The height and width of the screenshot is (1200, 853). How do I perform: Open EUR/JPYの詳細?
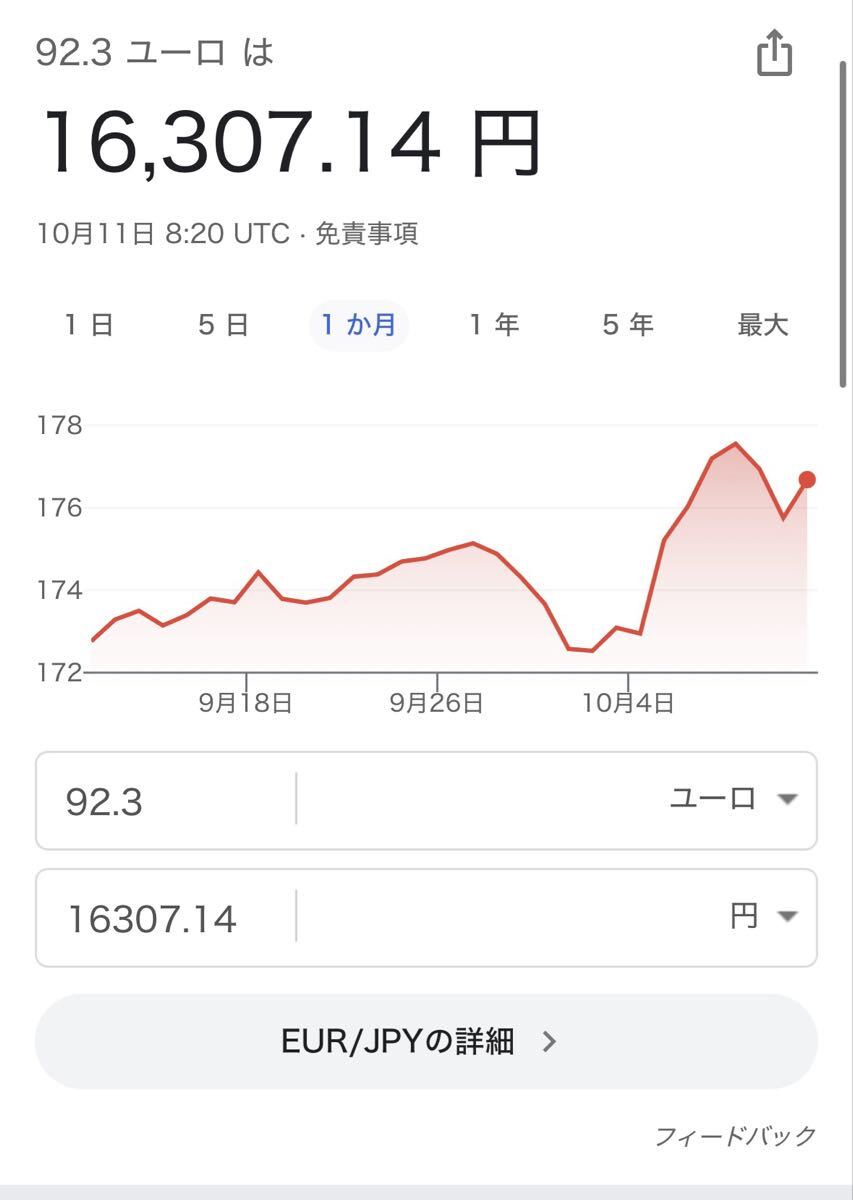click(x=426, y=1042)
